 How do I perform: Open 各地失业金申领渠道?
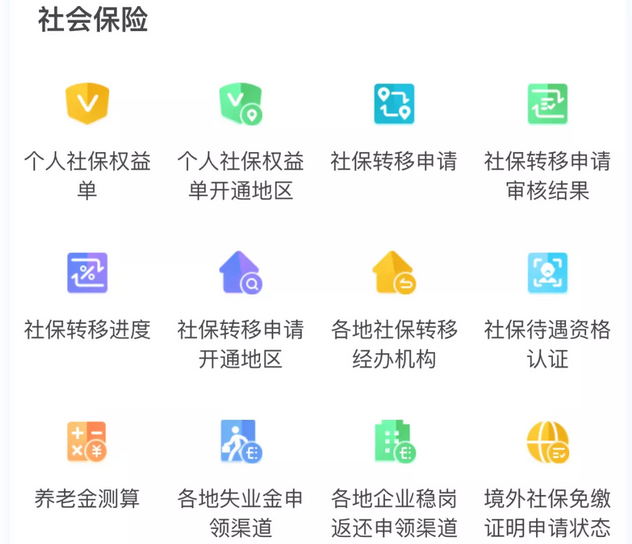click(x=240, y=442)
